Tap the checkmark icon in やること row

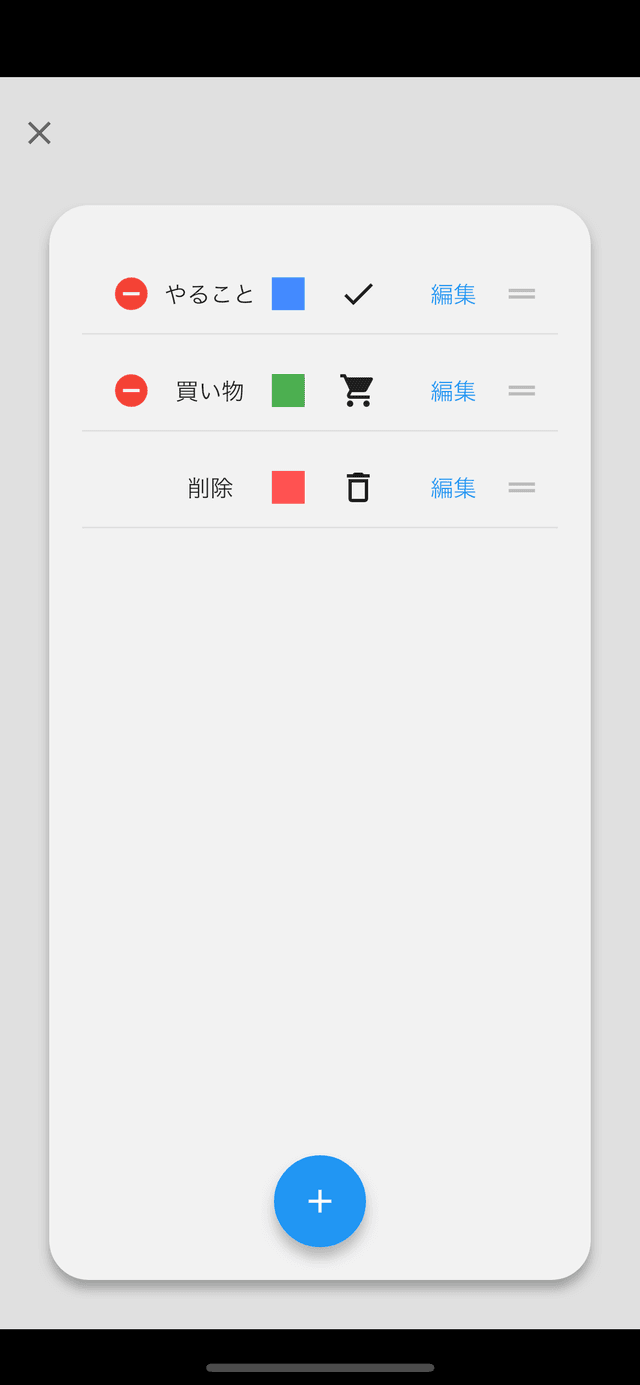pos(358,294)
